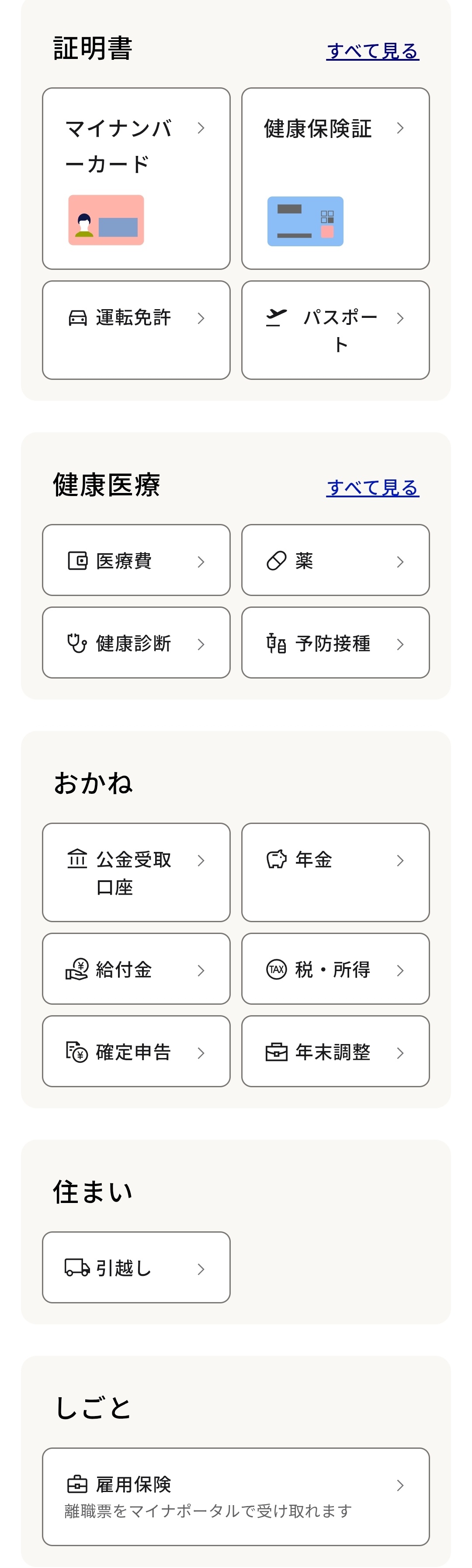Select the 給付金 card
Screen dimensions: 472x1568
tap(136, 968)
